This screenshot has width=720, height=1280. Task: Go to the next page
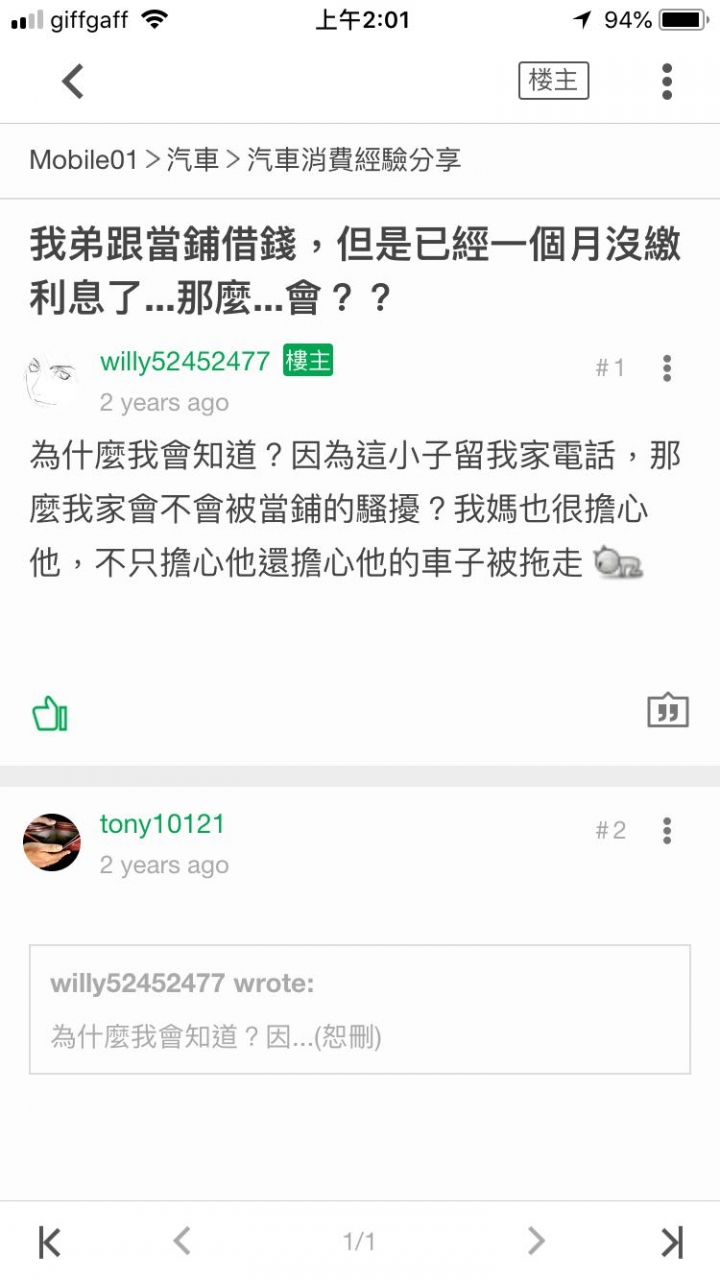point(536,1242)
